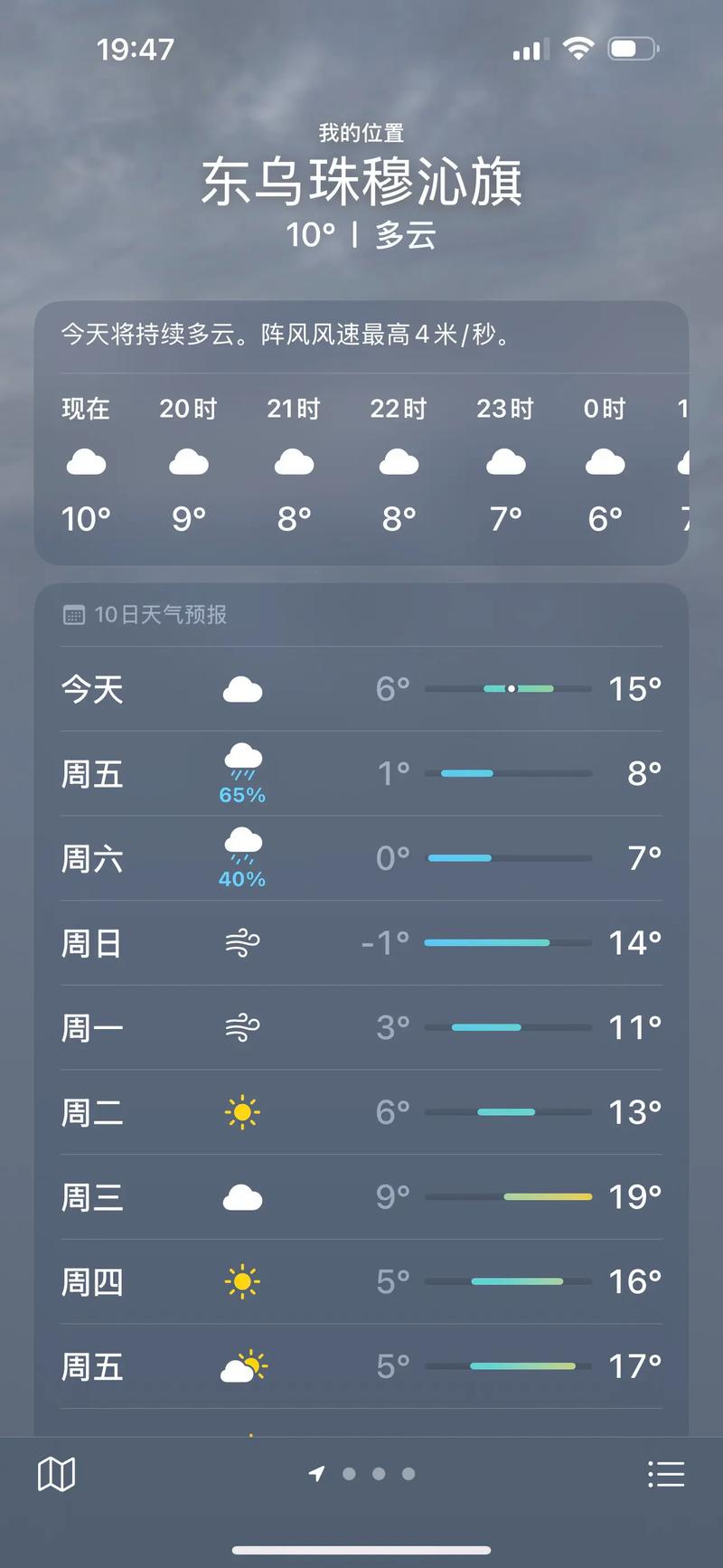
Task: Open the 周六 forecast row showing 40% rain
Action: pos(361,857)
